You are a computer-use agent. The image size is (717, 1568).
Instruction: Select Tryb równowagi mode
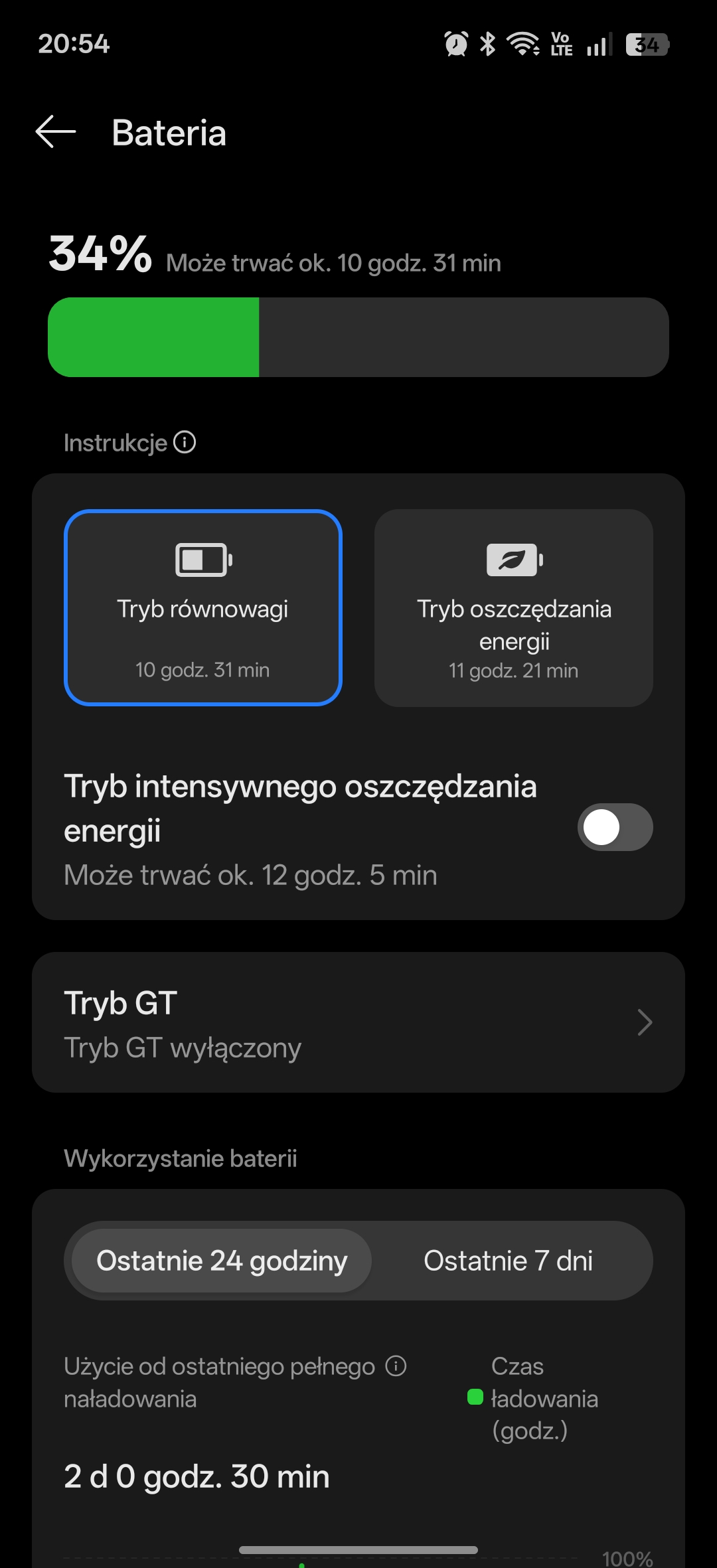(203, 607)
